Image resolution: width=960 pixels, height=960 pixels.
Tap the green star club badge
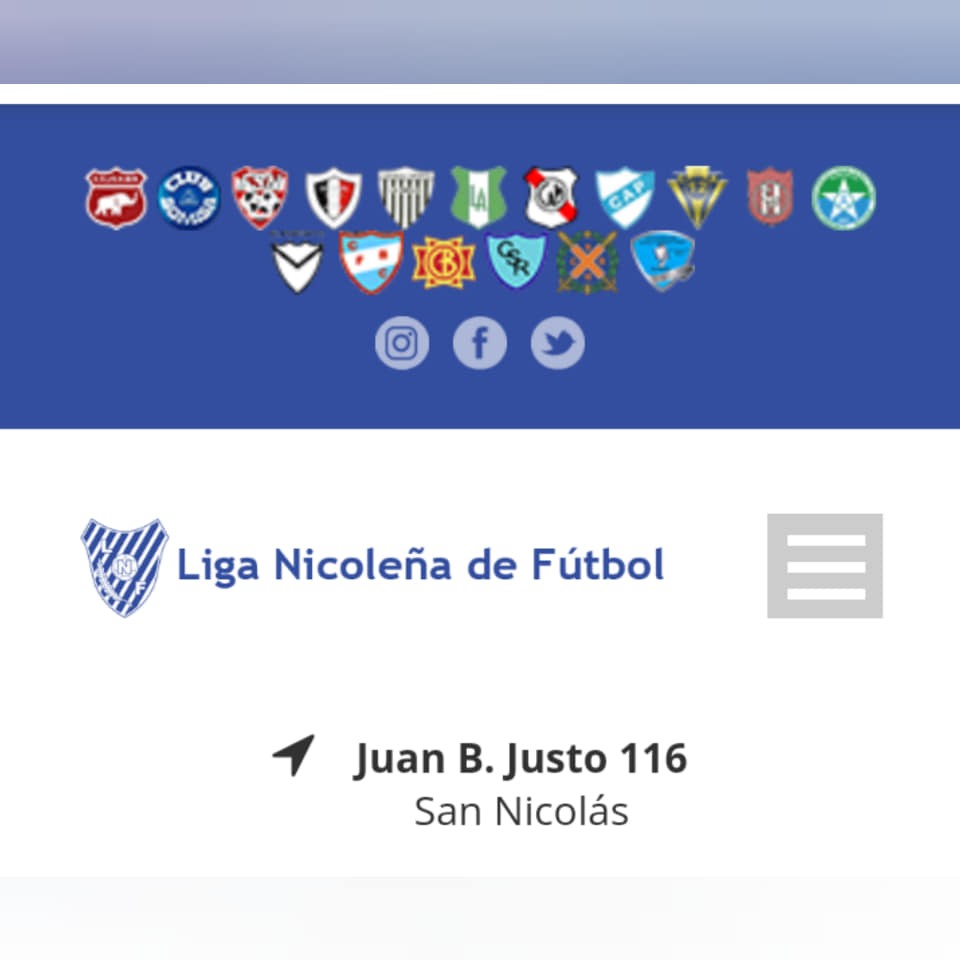843,198
